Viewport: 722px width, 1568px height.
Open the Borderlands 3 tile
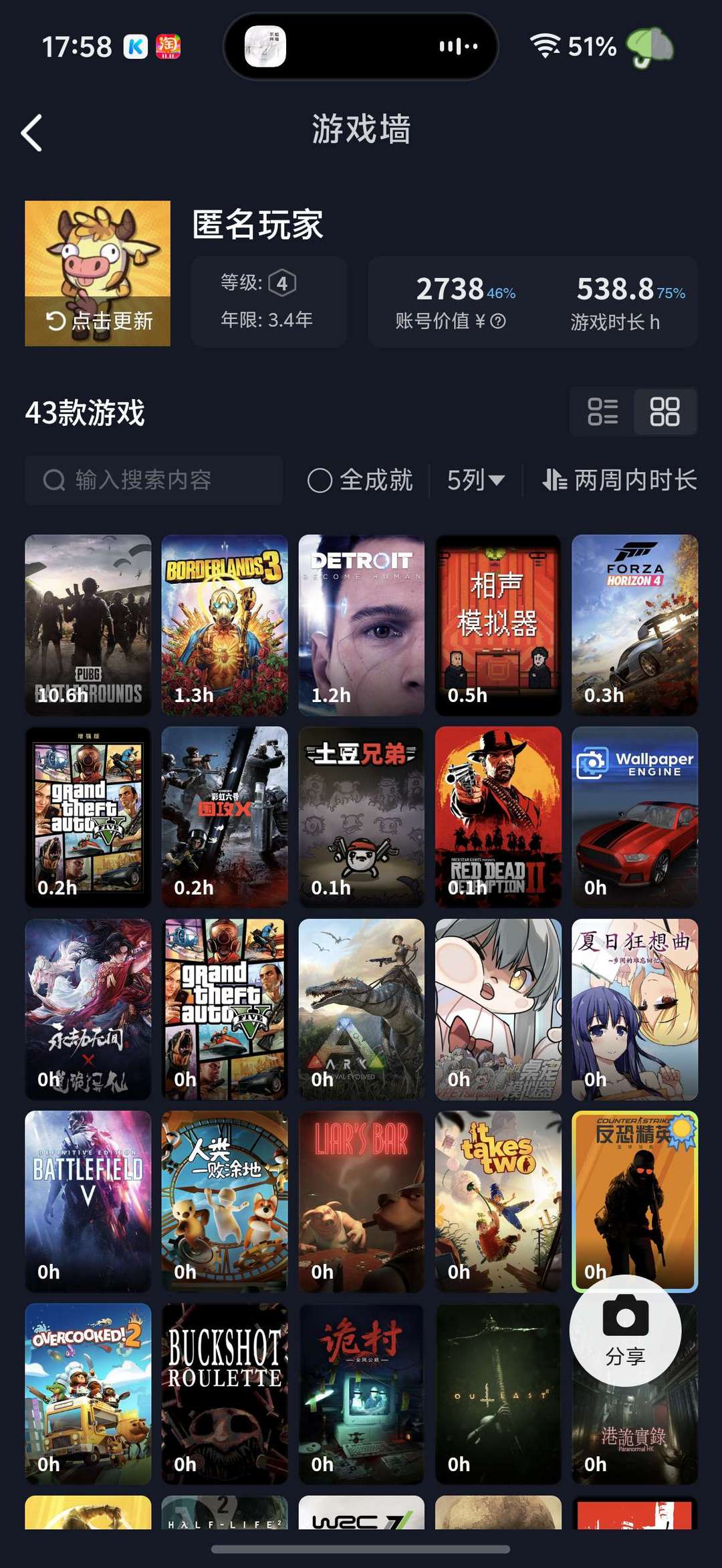tap(225, 625)
